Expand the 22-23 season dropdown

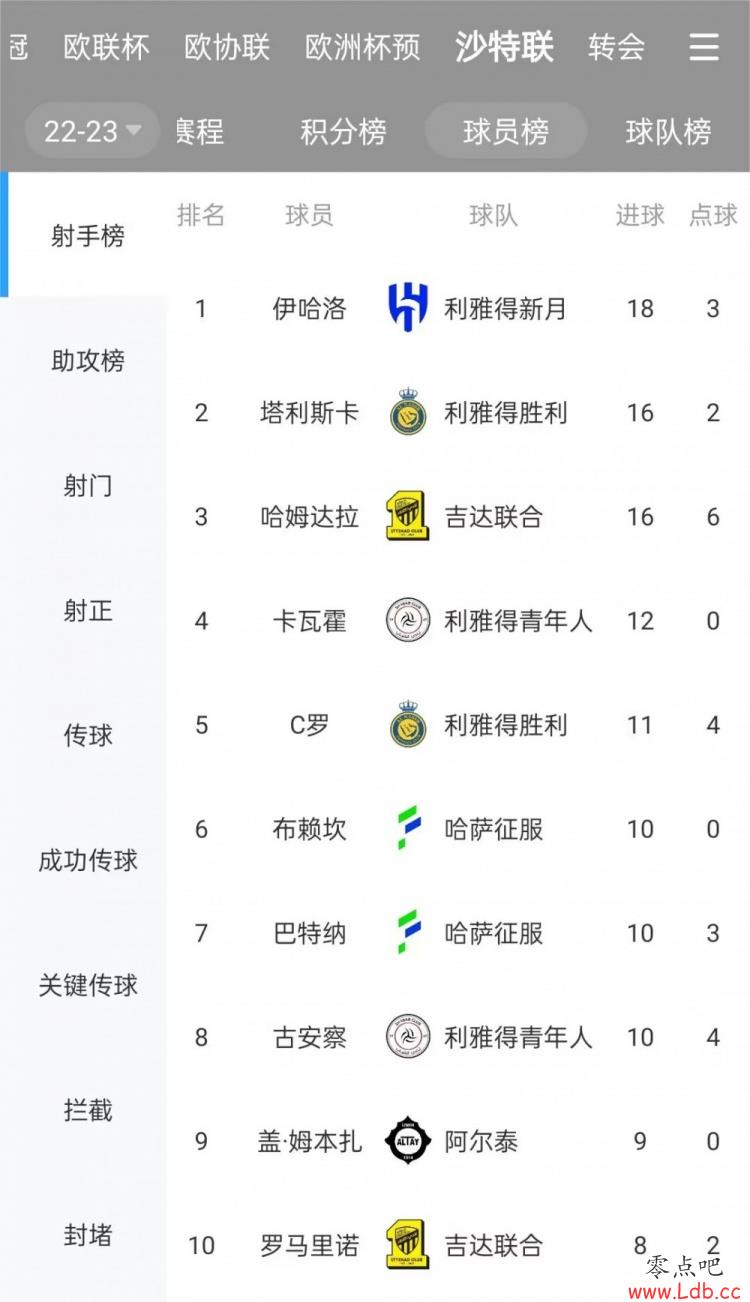92,131
